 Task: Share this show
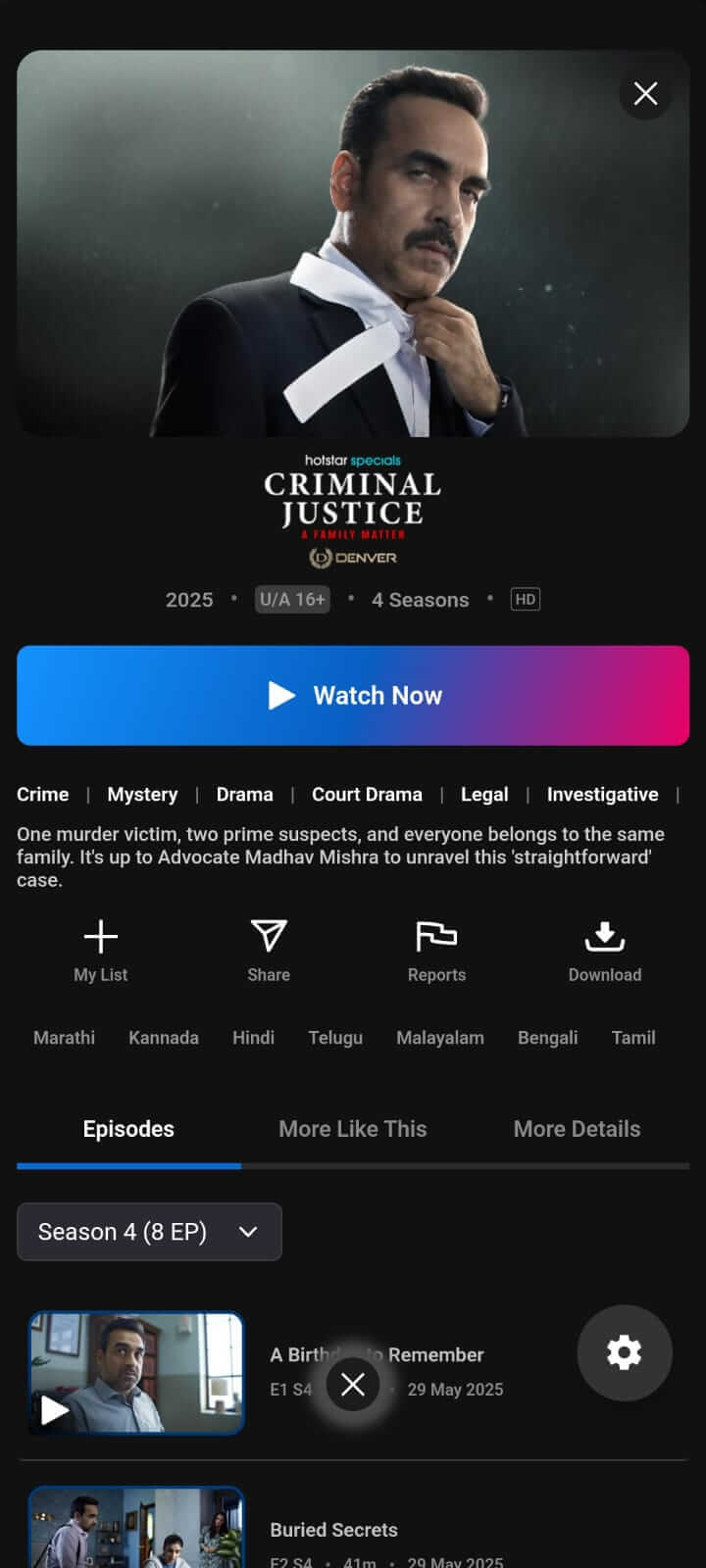[x=269, y=951]
